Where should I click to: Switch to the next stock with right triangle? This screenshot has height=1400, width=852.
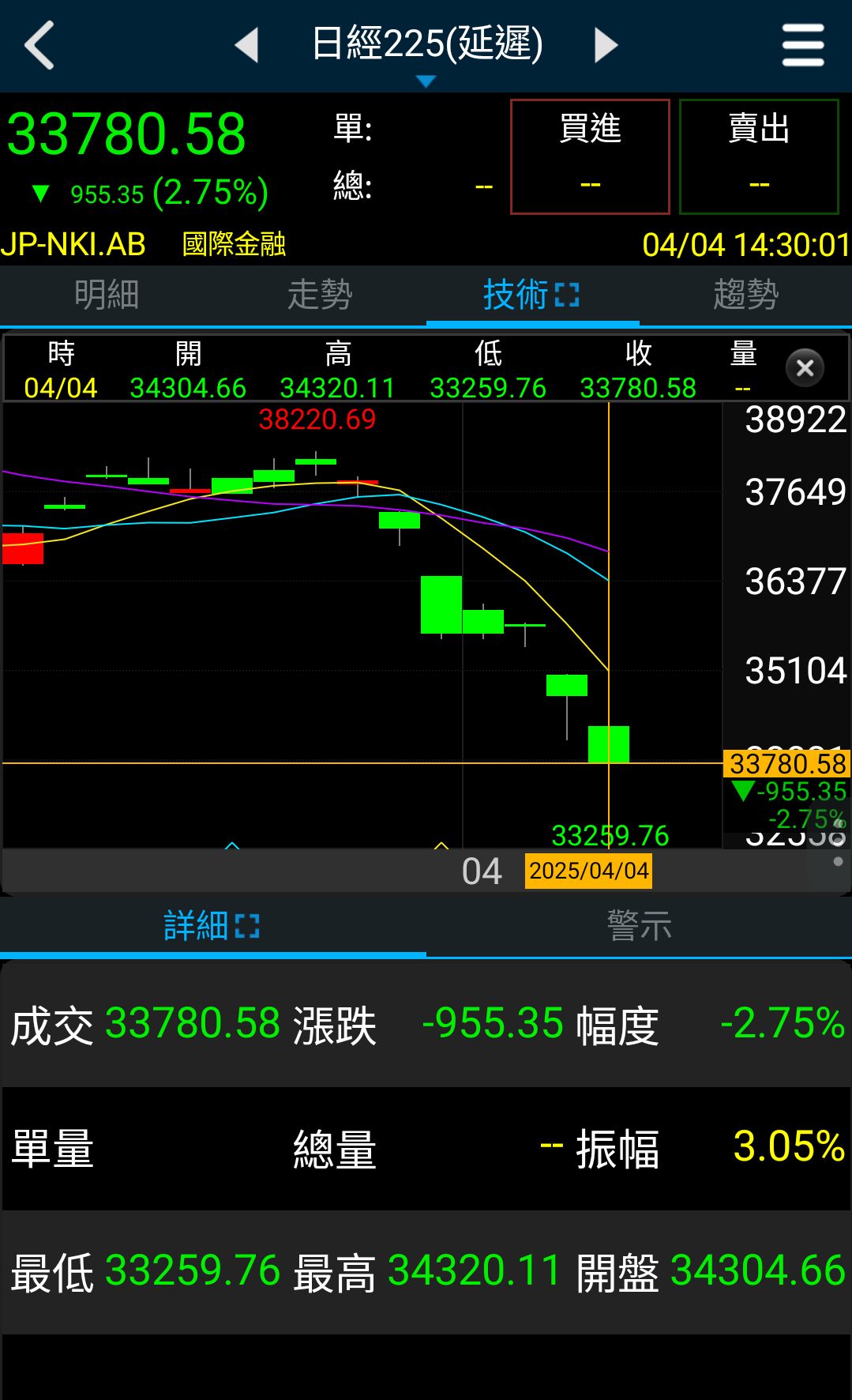coord(606,45)
